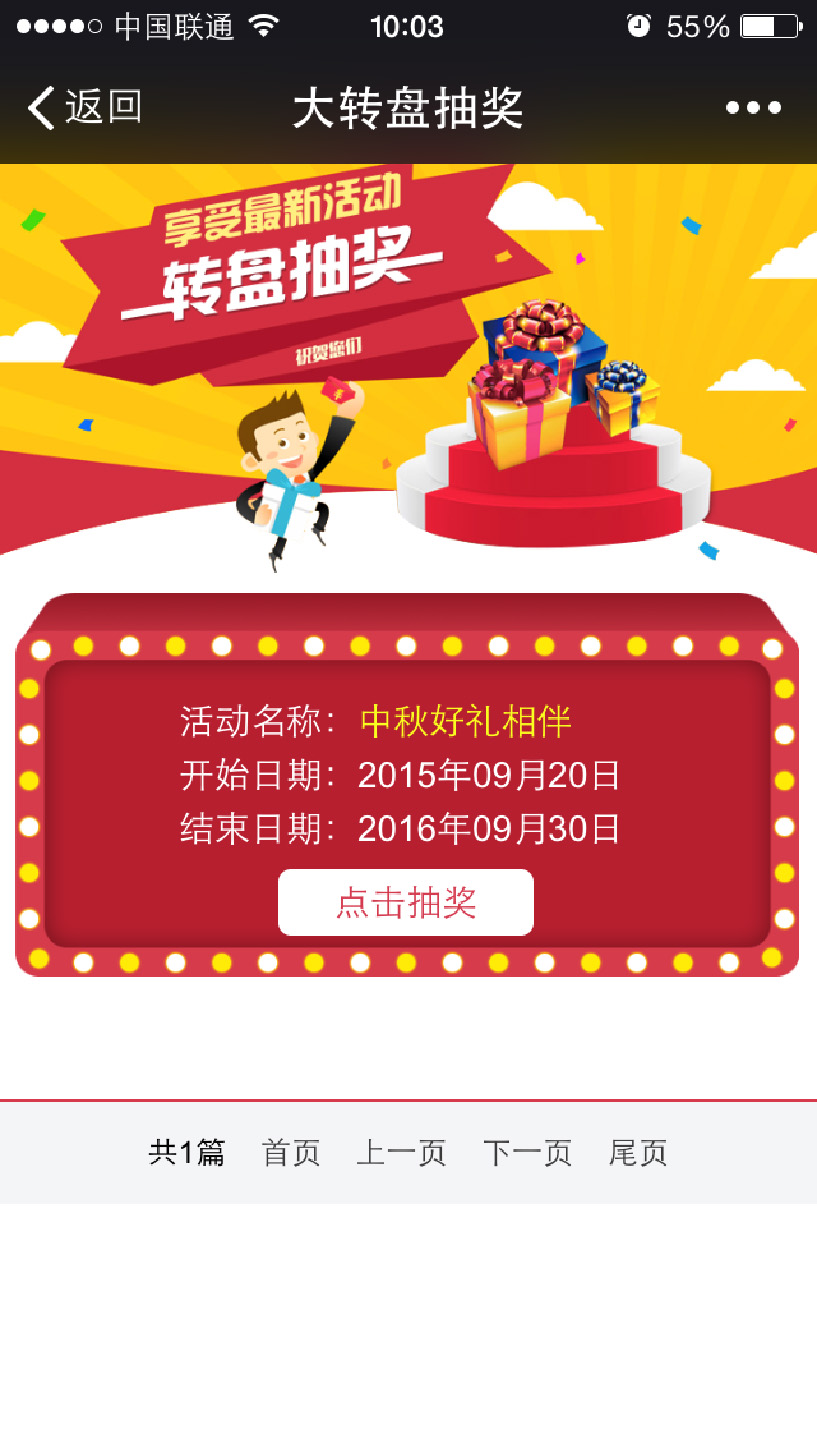Tap 点击抽奖 to start the lottery
Image resolution: width=817 pixels, height=1452 pixels.
(x=406, y=902)
